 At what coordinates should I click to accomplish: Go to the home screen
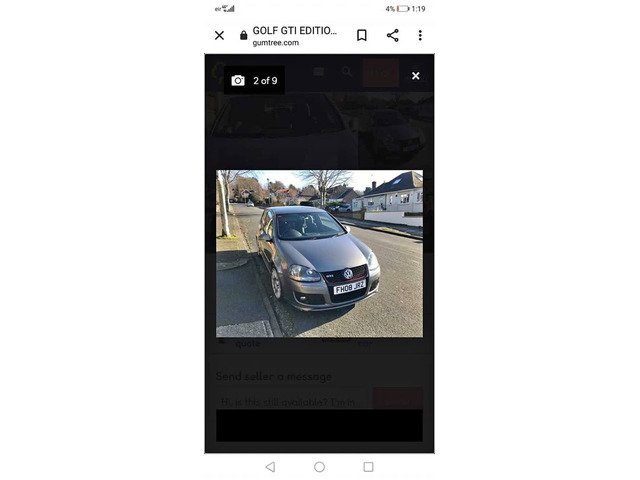(x=319, y=466)
